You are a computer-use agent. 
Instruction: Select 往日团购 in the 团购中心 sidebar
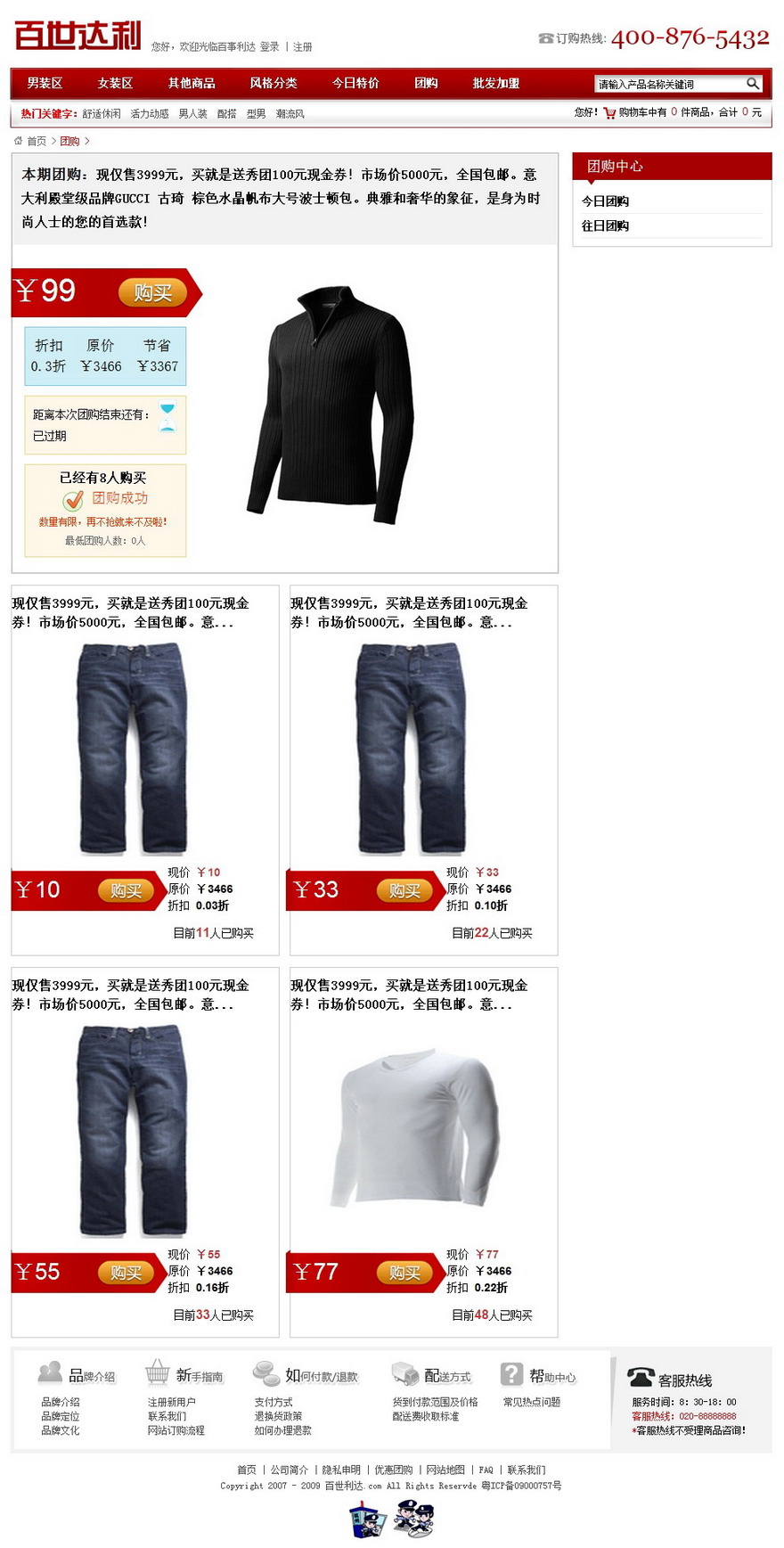pos(606,225)
